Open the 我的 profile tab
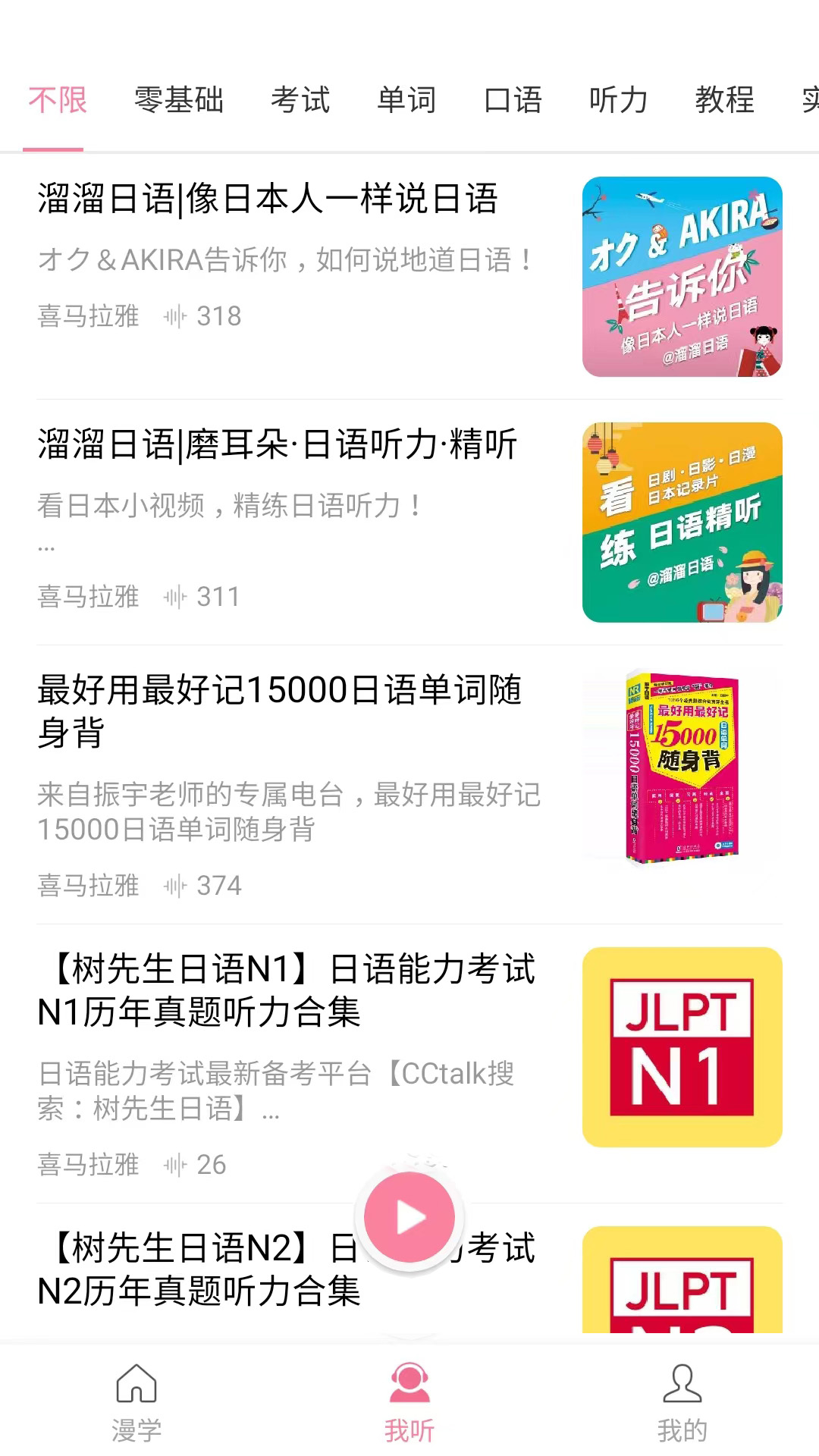This screenshot has height=1456, width=819. tap(682, 1401)
